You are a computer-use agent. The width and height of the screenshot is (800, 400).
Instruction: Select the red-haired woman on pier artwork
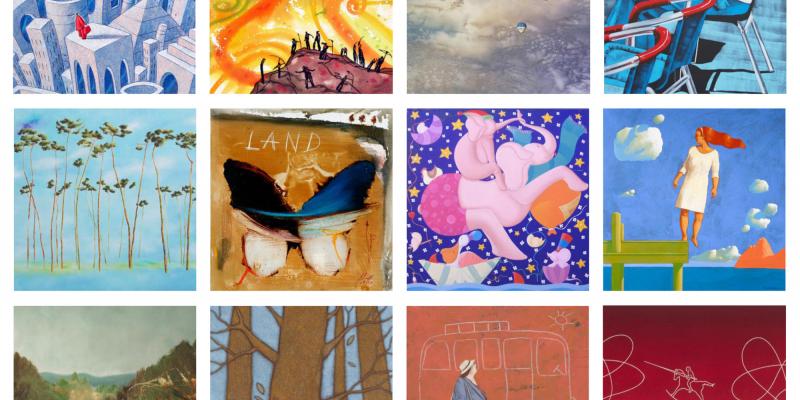[x=694, y=200]
